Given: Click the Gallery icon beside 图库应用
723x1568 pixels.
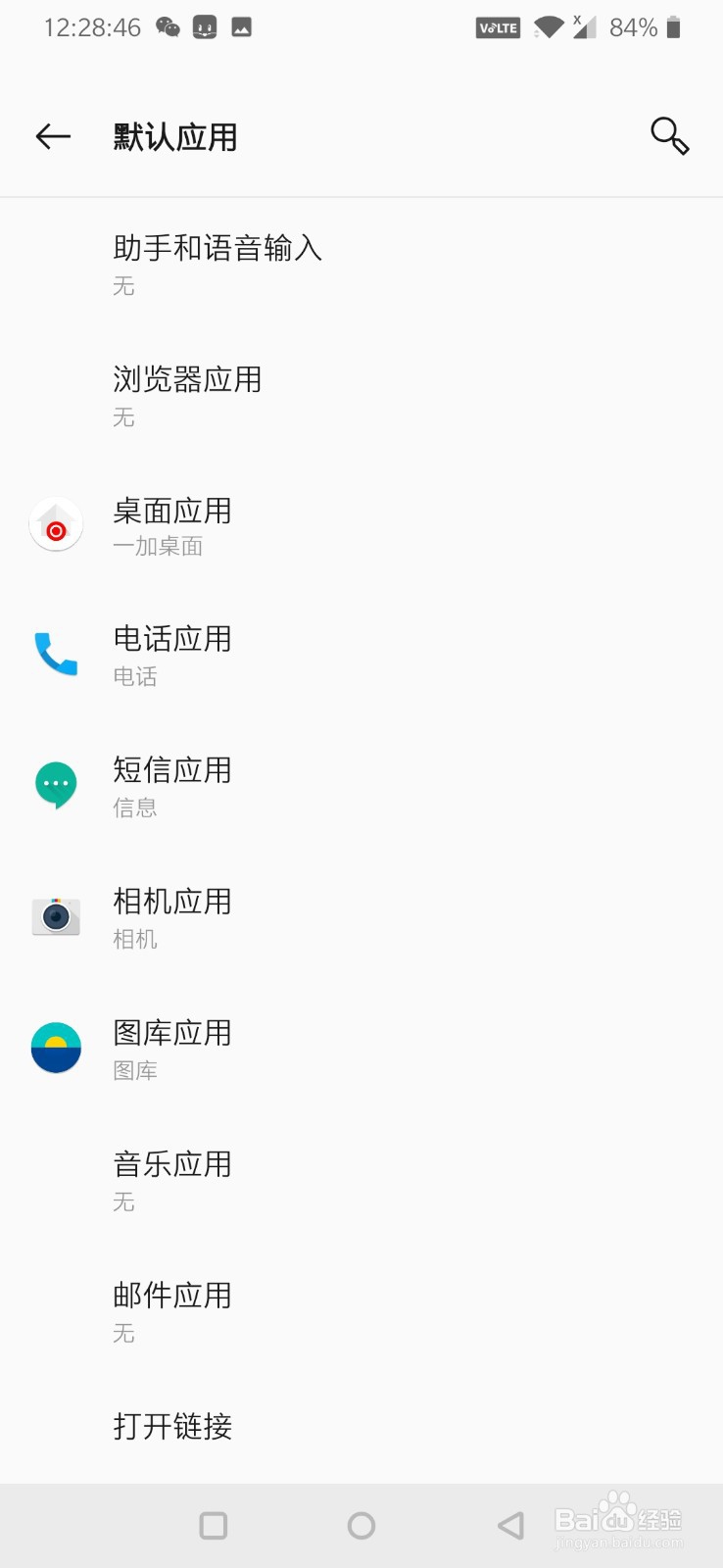Looking at the screenshot, I should click(x=56, y=1047).
